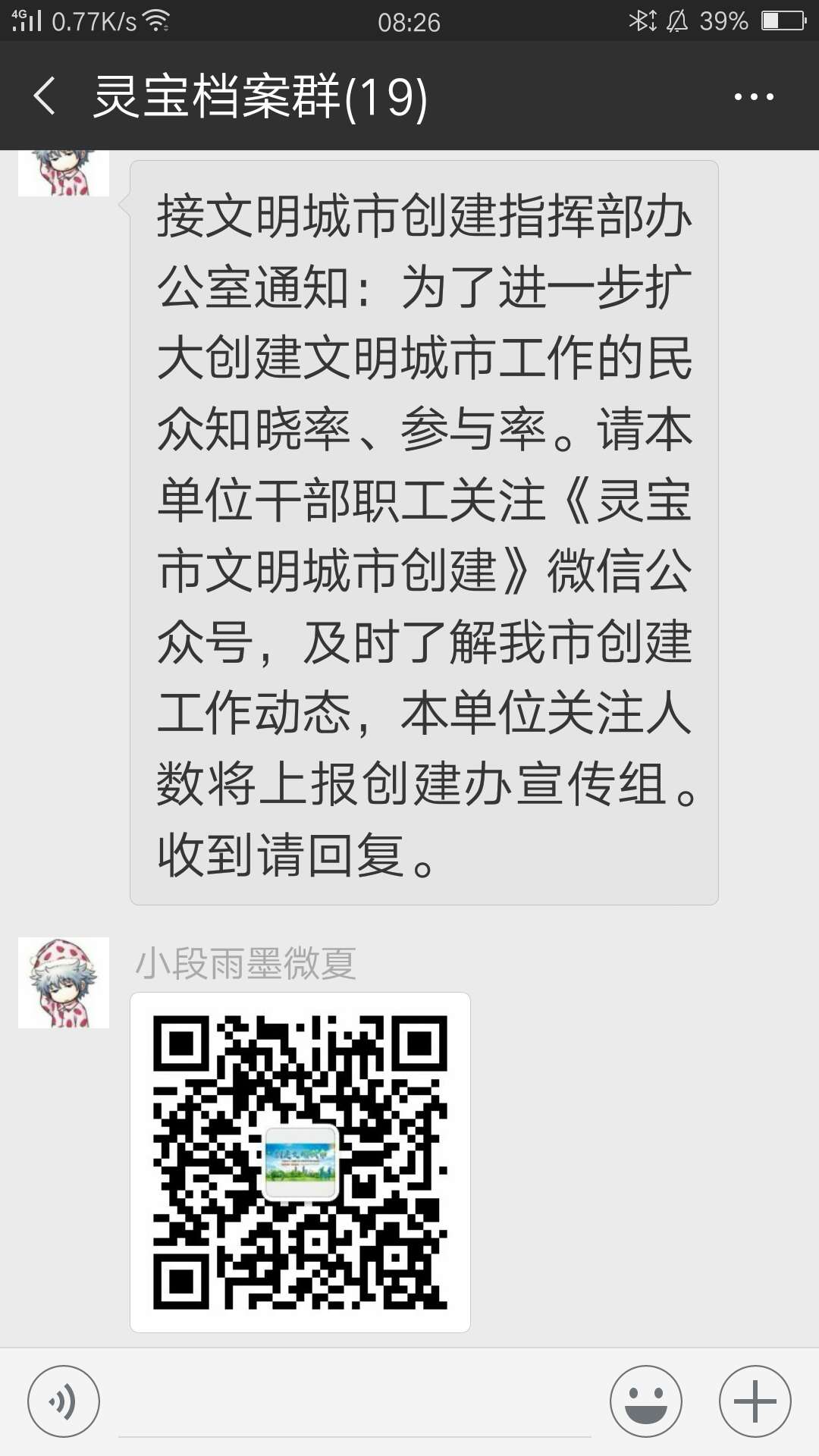Open the plus attachment menu
819x1456 pixels.
coord(755,1401)
